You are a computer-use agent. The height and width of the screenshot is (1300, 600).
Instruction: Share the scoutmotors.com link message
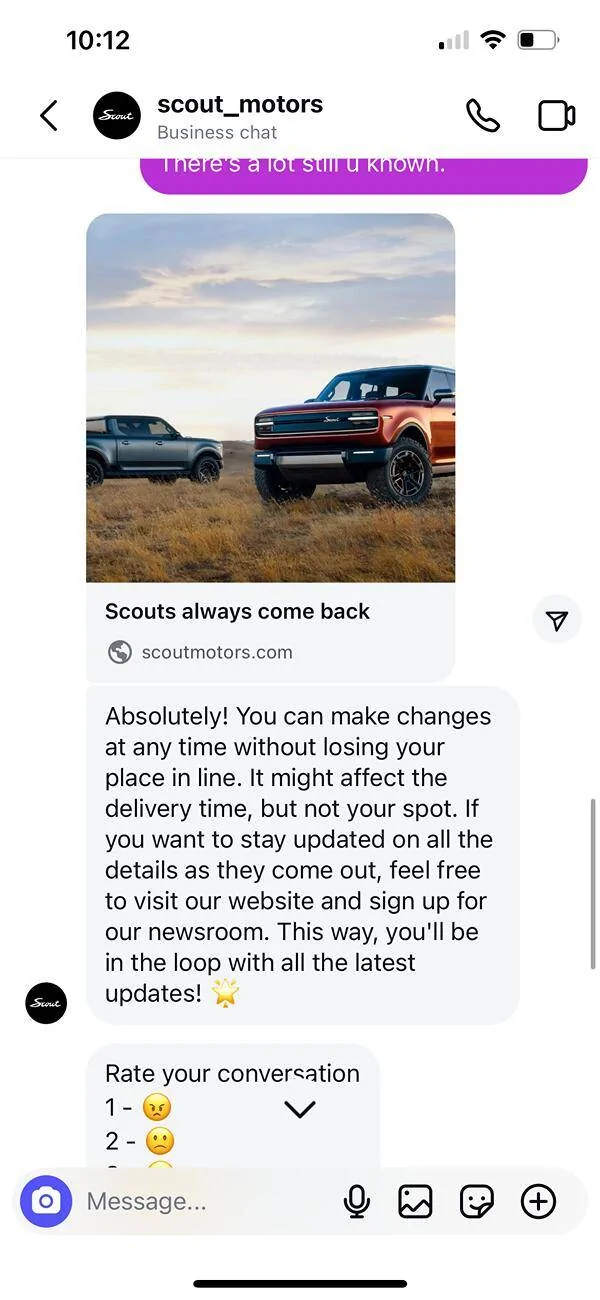tap(557, 621)
